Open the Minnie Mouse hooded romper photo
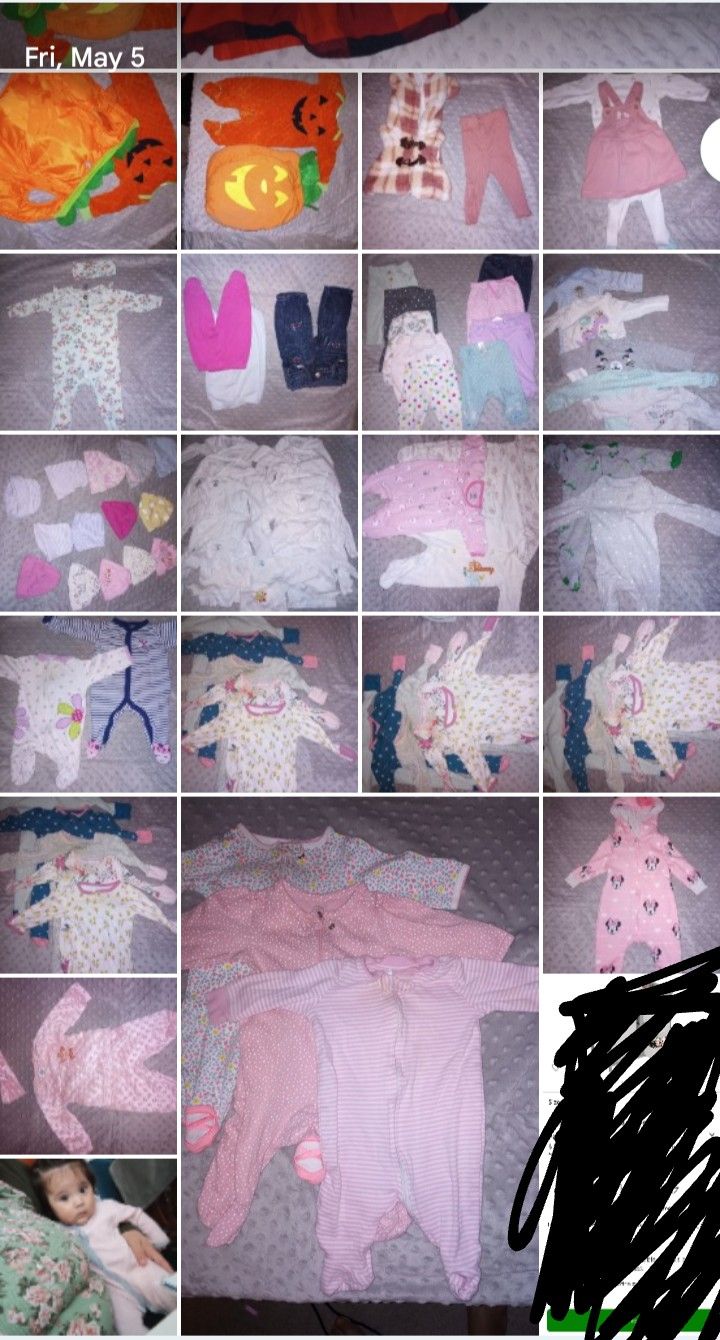720x1340 pixels. 631,884
